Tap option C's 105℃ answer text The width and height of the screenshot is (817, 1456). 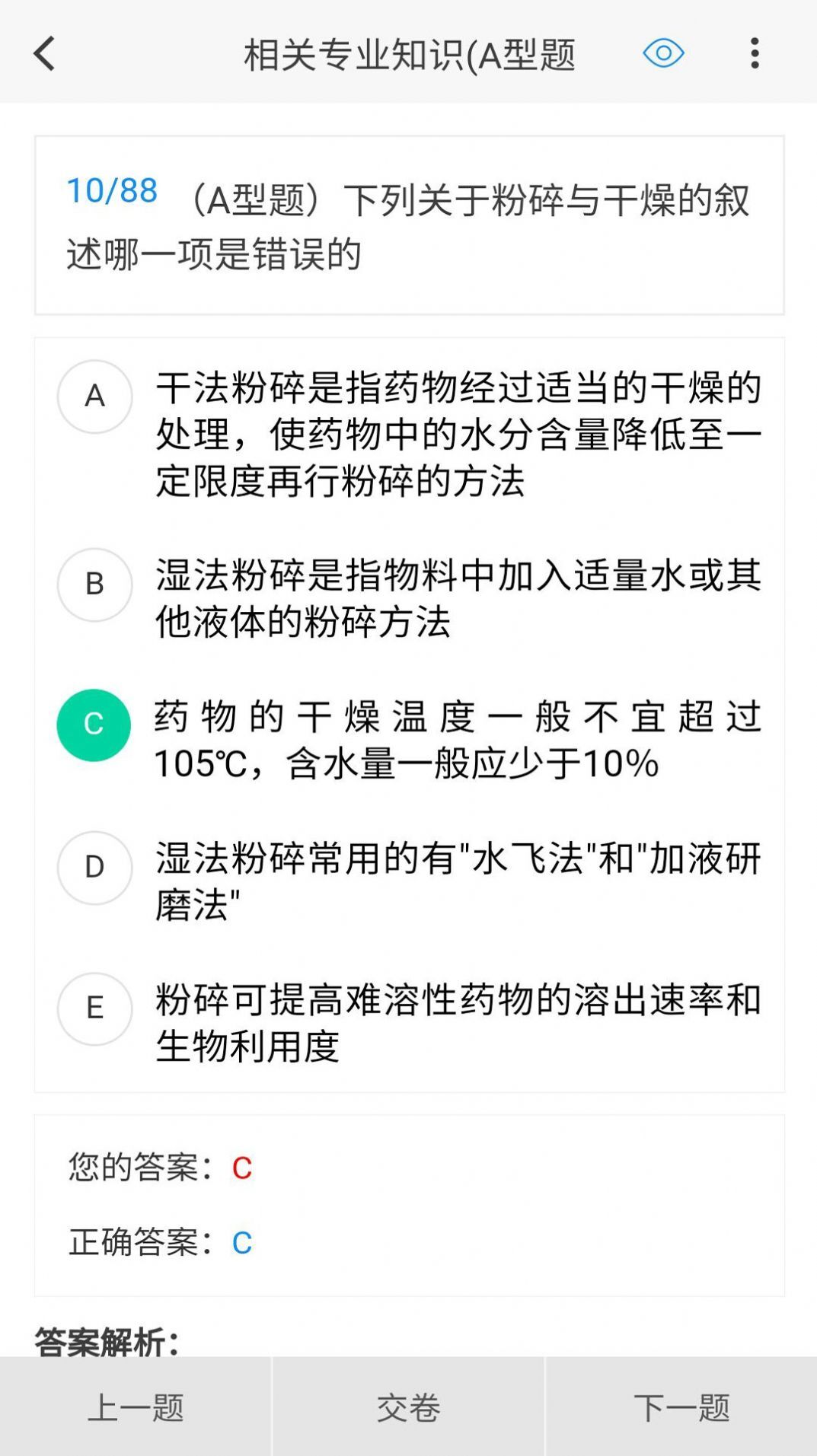coord(409,765)
